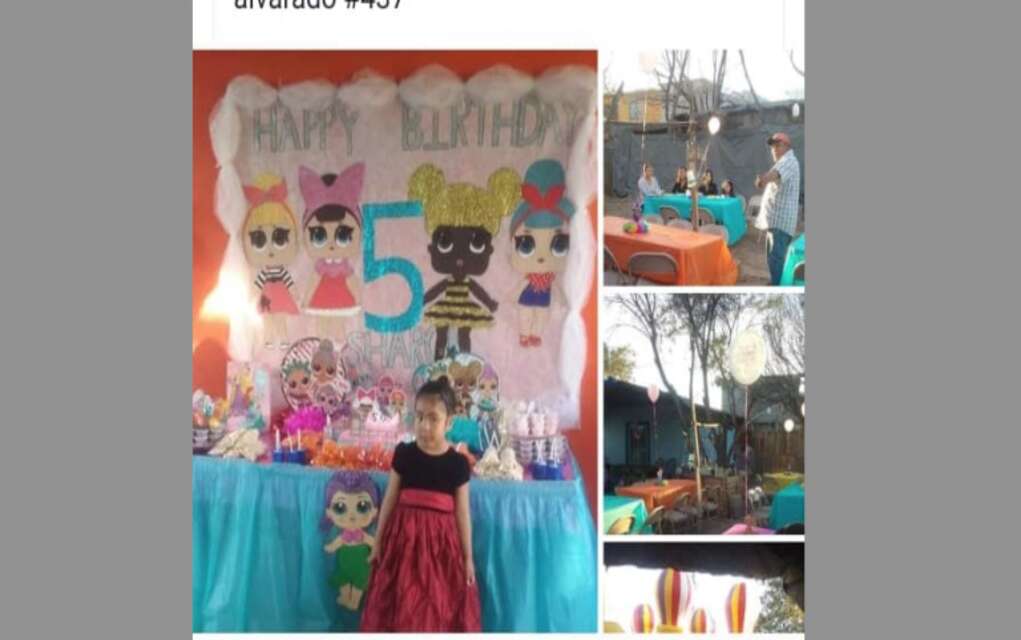
Task: View the photo of guests at table
Action: point(703,167)
